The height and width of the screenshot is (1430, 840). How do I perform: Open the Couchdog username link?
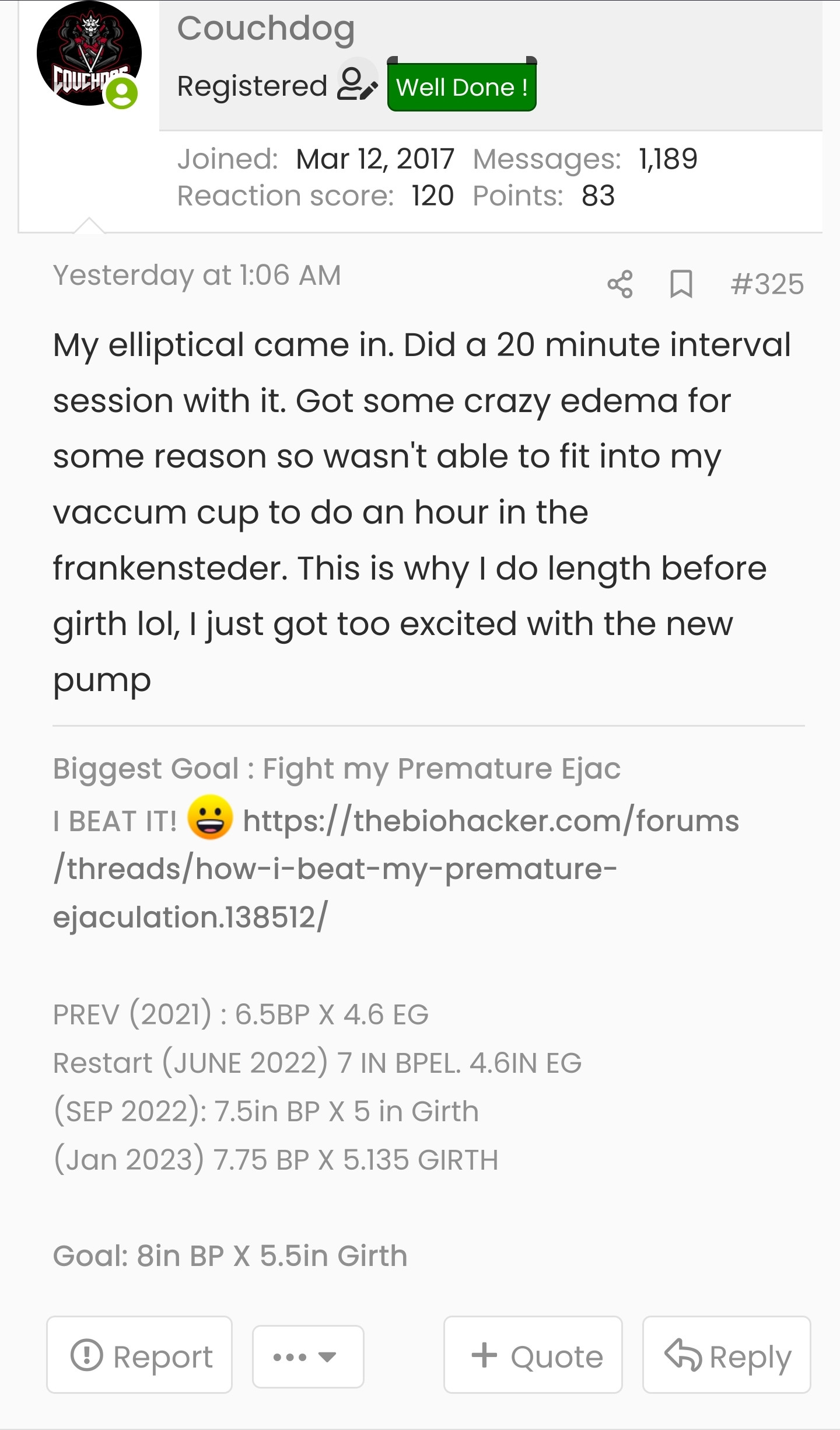(266, 29)
